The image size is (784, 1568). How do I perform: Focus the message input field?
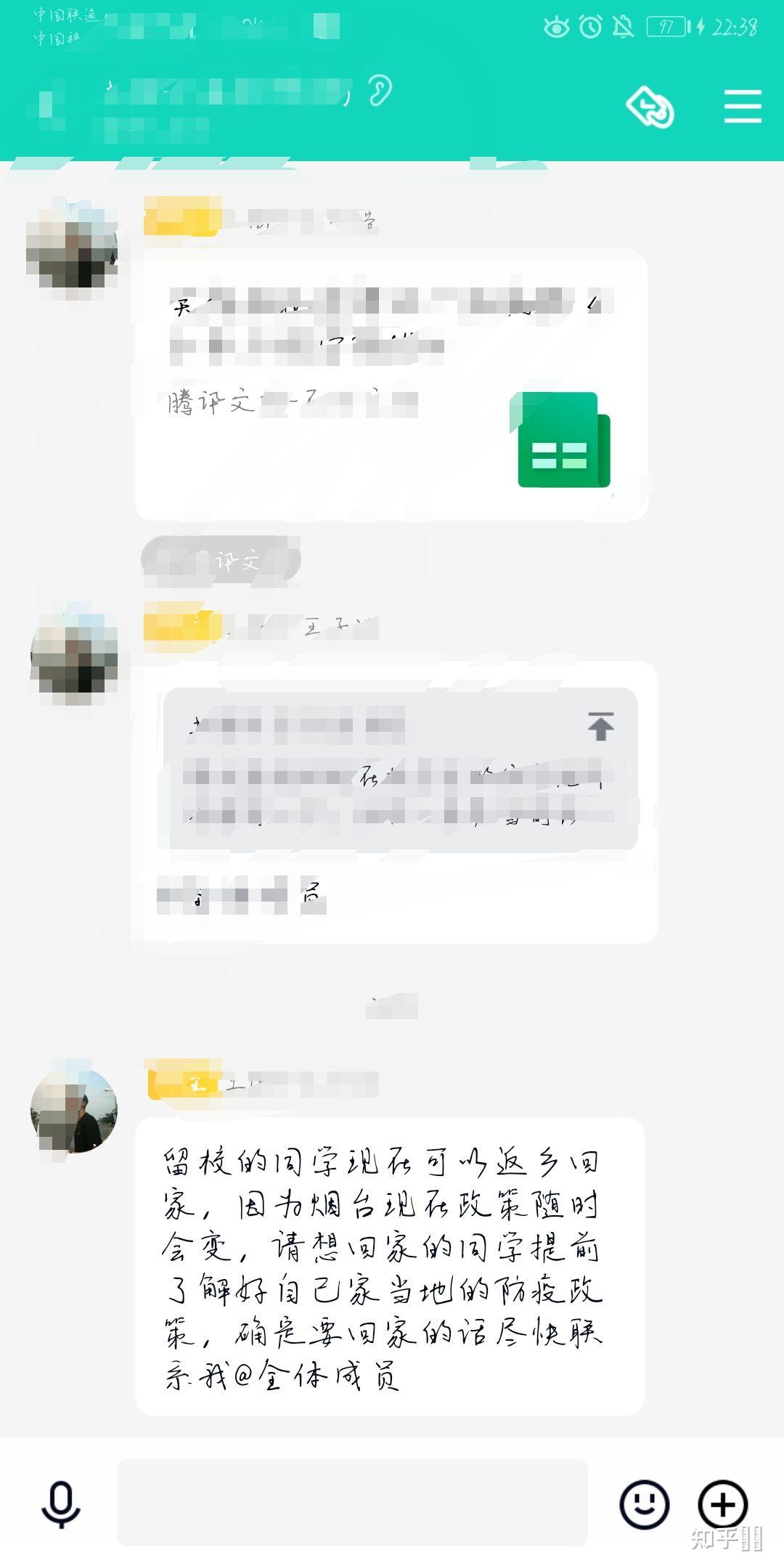353,1503
